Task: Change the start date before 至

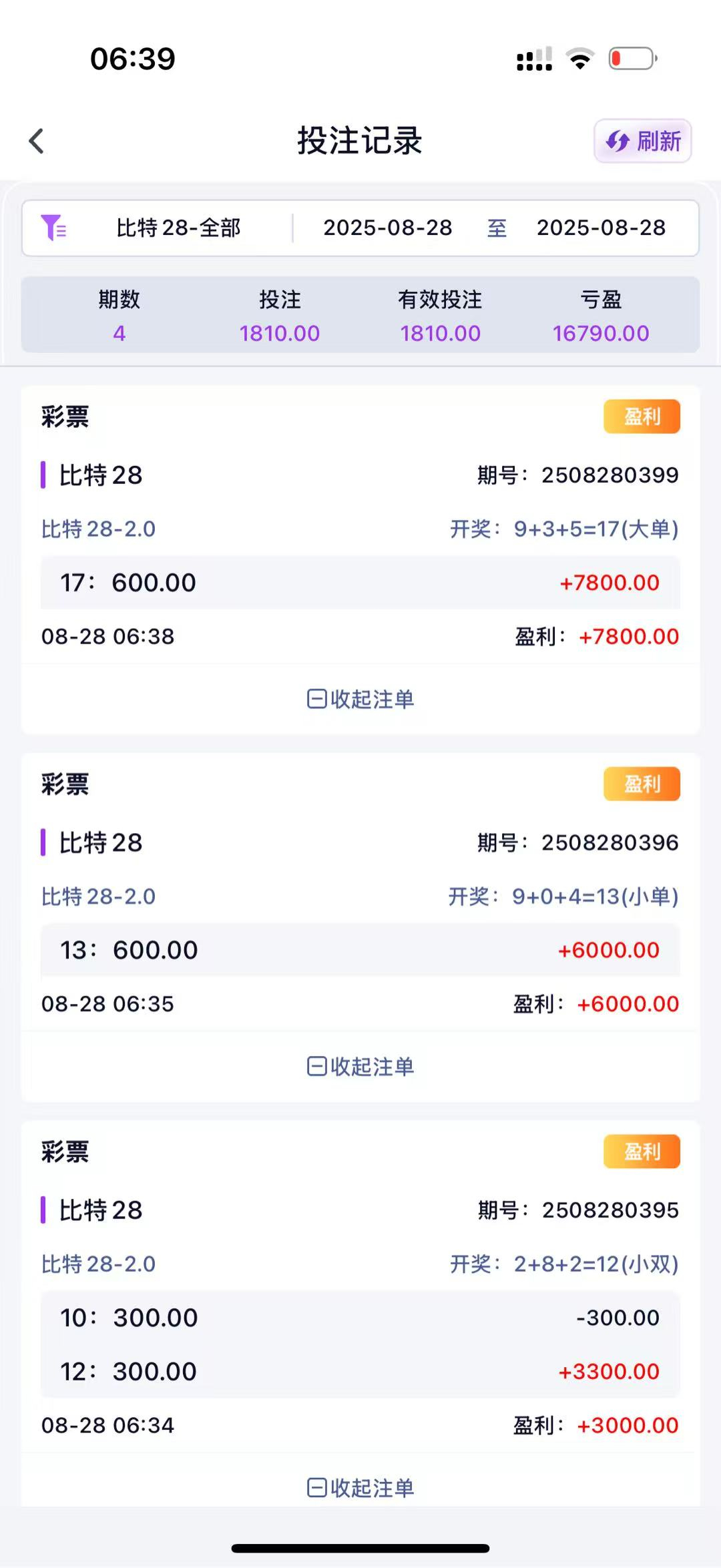Action: tap(388, 228)
